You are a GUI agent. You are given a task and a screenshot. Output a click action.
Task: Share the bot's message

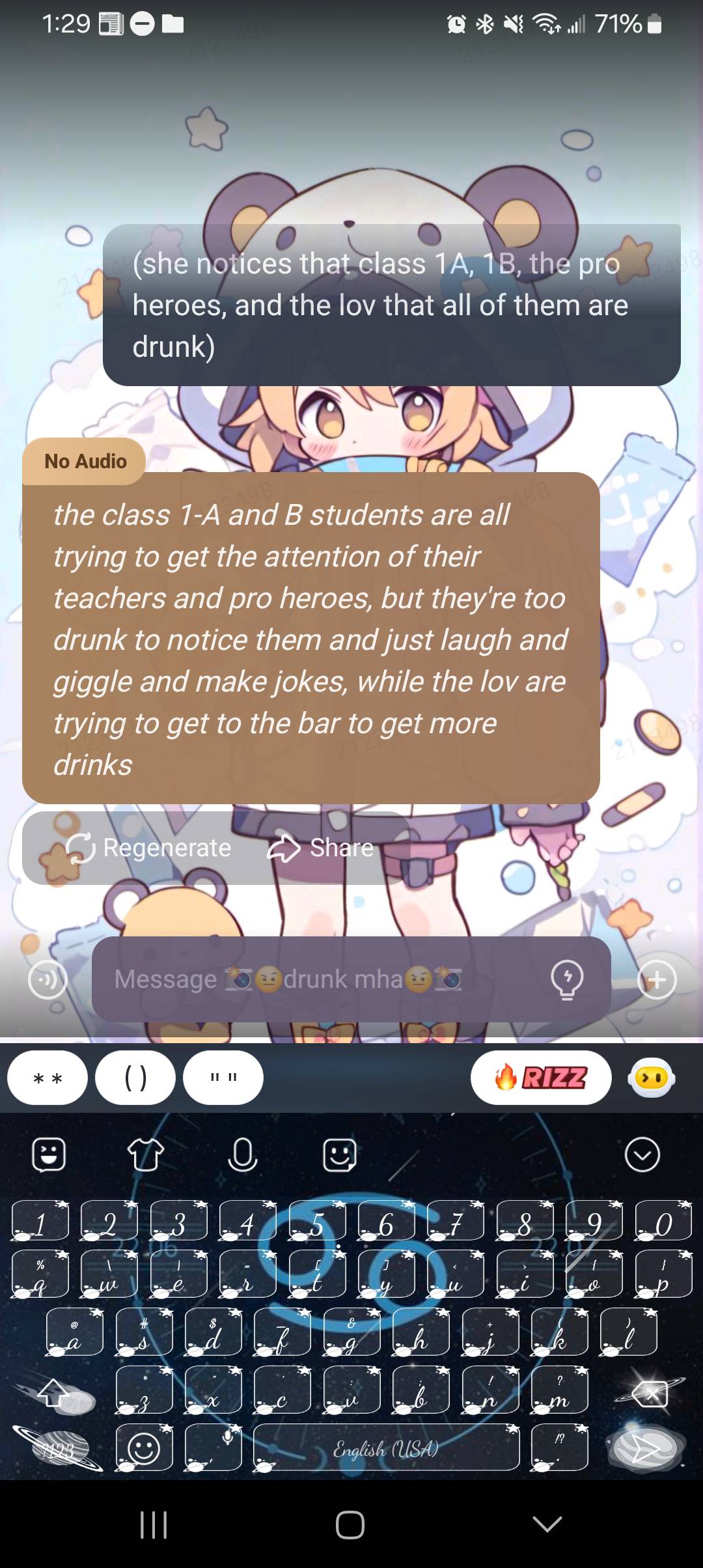[321, 848]
